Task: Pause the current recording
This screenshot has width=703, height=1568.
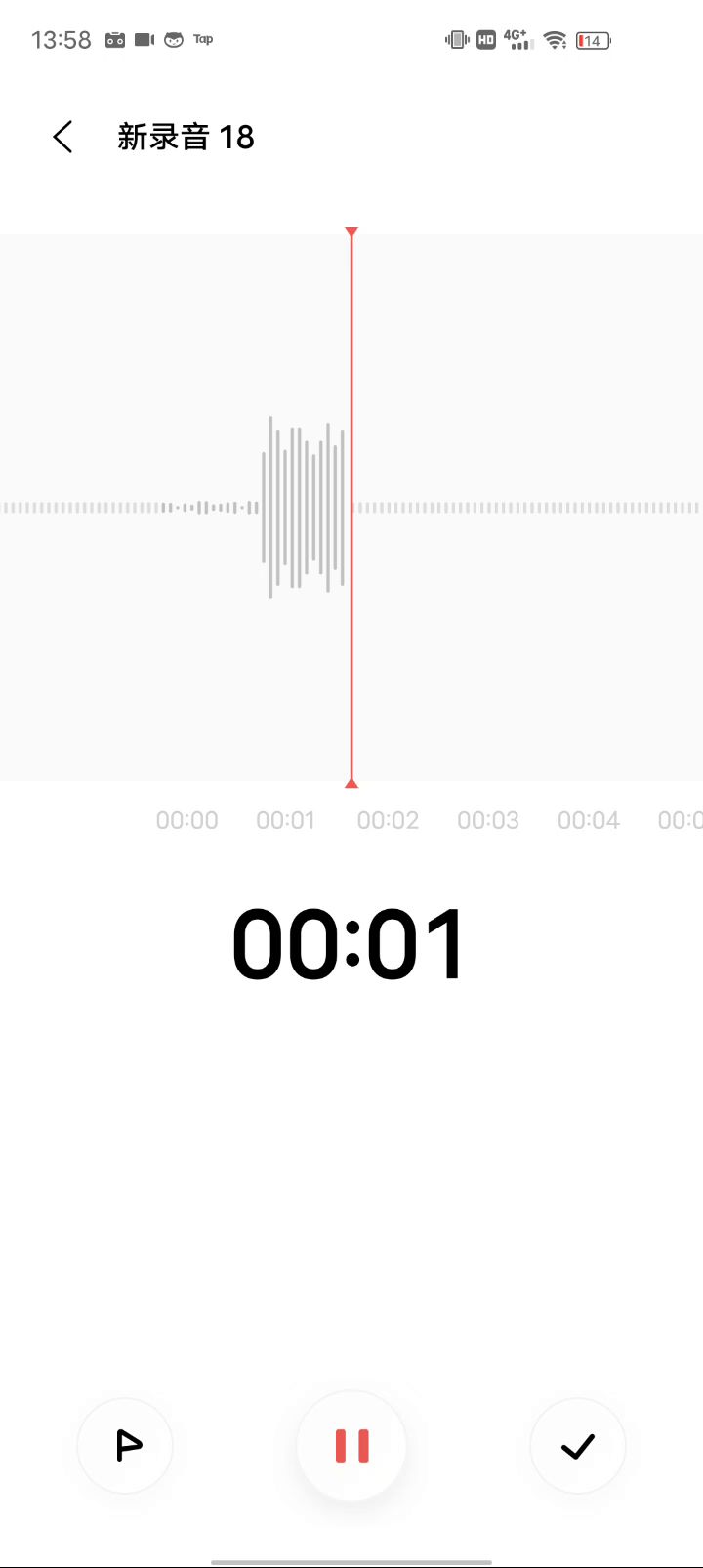Action: (351, 1445)
